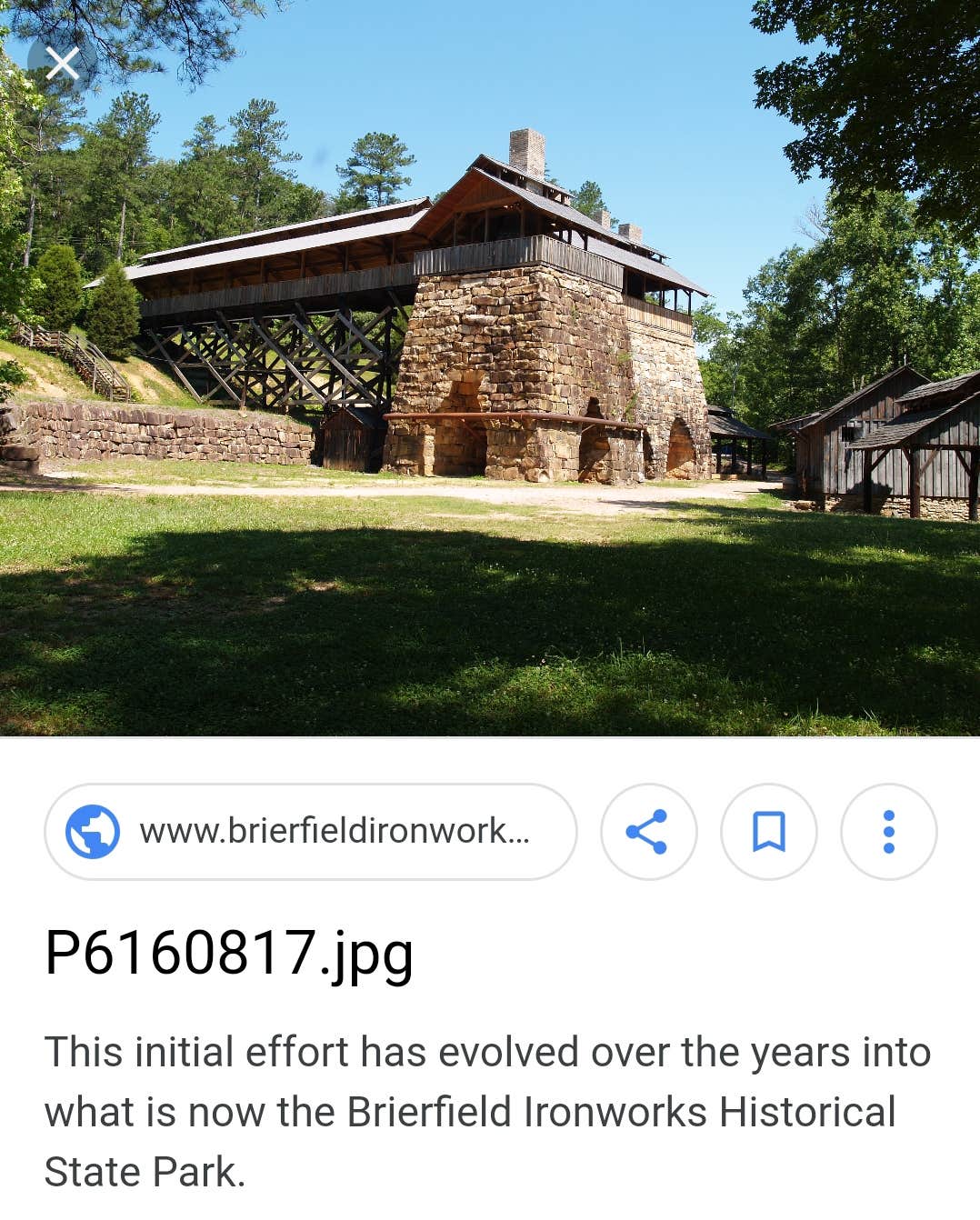980x1220 pixels.
Task: Save the image using the bookmark icon
Action: click(769, 831)
